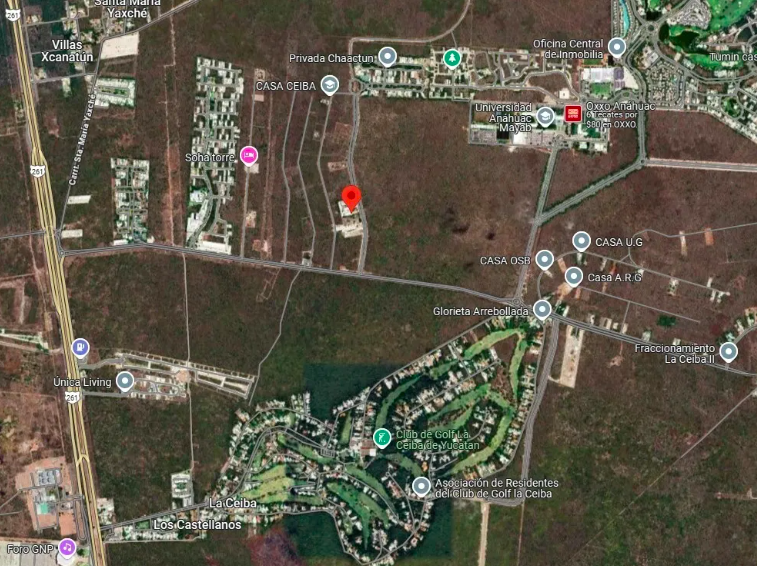Viewport: 757px width, 566px height.
Task: Select the CASA CEIBA school pin
Action: pos(329,86)
